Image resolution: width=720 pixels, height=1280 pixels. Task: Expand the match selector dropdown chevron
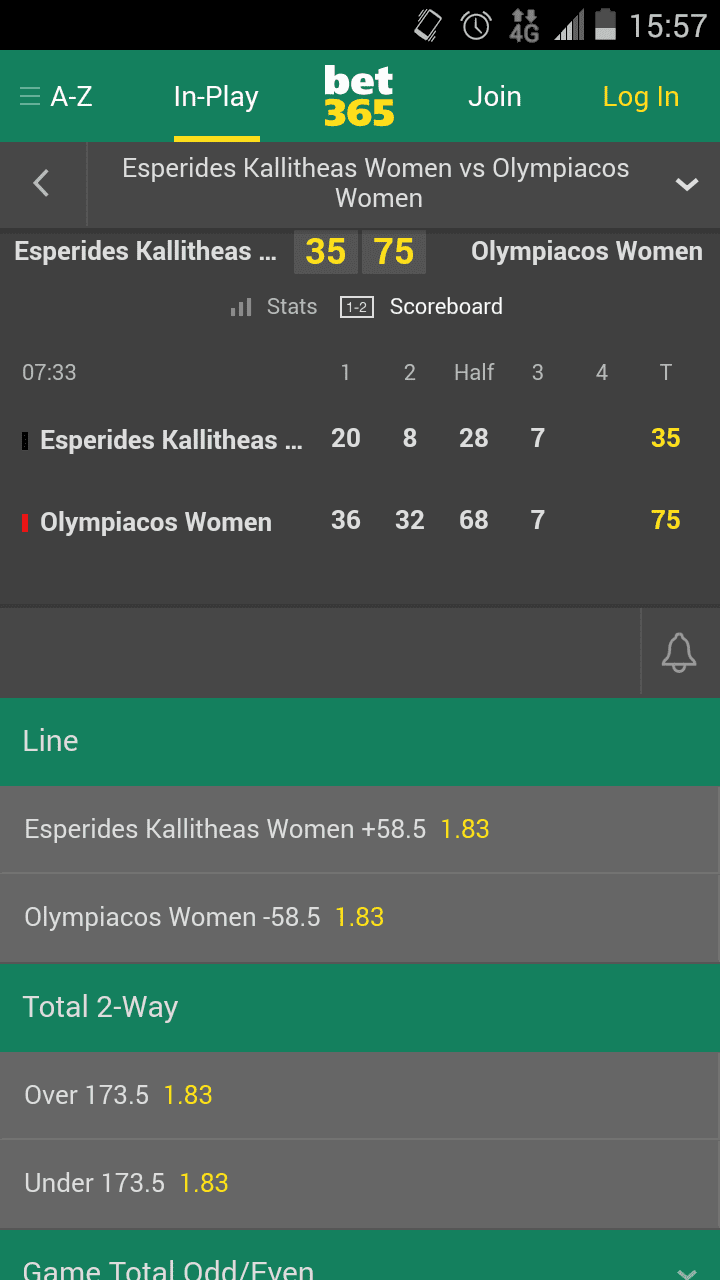click(686, 184)
